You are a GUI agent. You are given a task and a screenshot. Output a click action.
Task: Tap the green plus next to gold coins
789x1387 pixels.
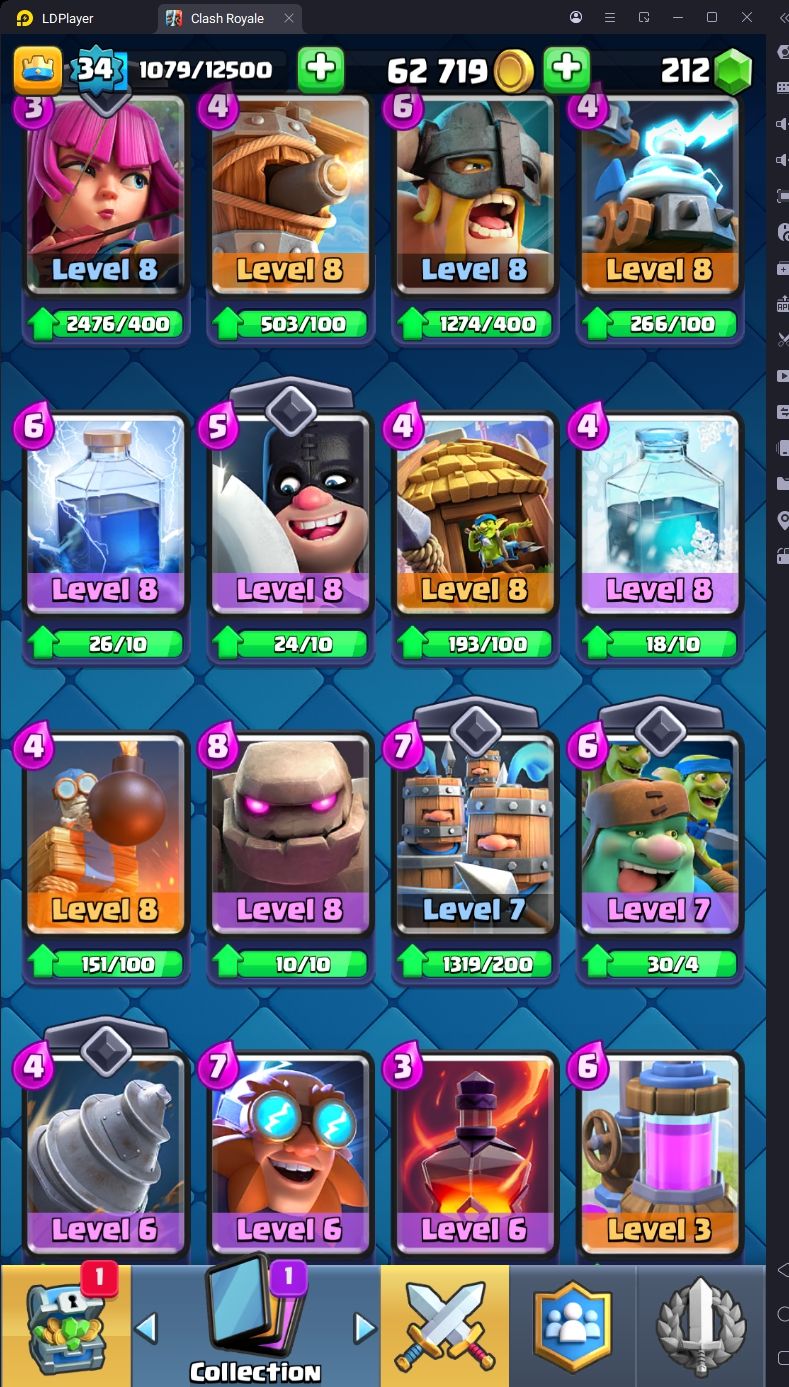tap(567, 69)
